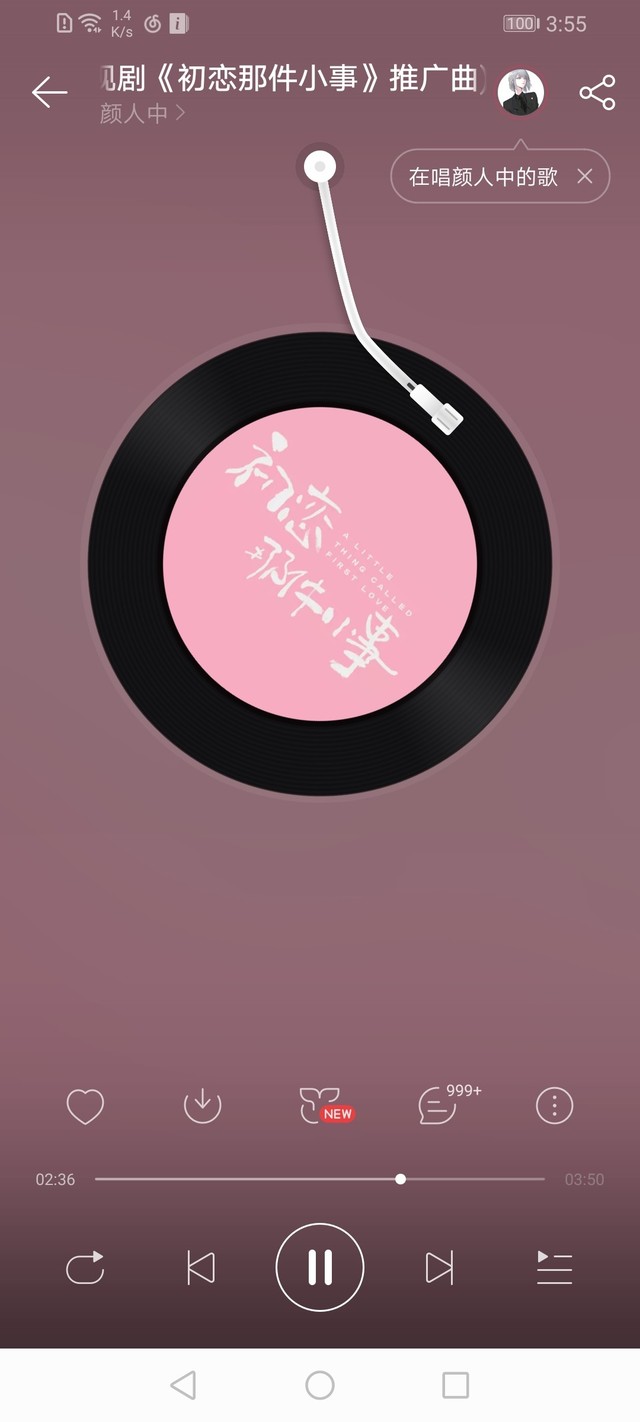This screenshot has height=1422, width=640.
Task: Like this song with the heart icon
Action: pyautogui.click(x=85, y=1106)
